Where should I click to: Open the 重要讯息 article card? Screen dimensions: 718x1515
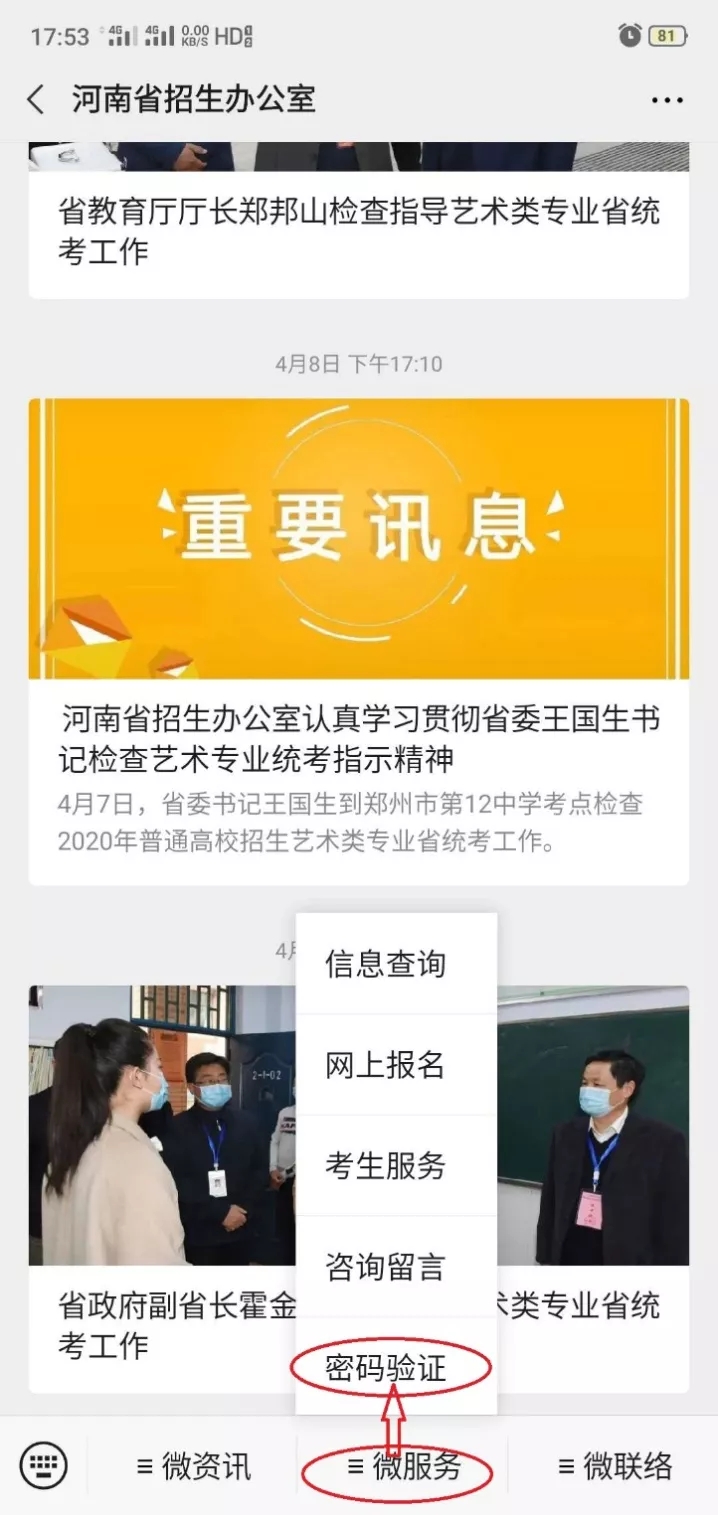tap(358, 640)
